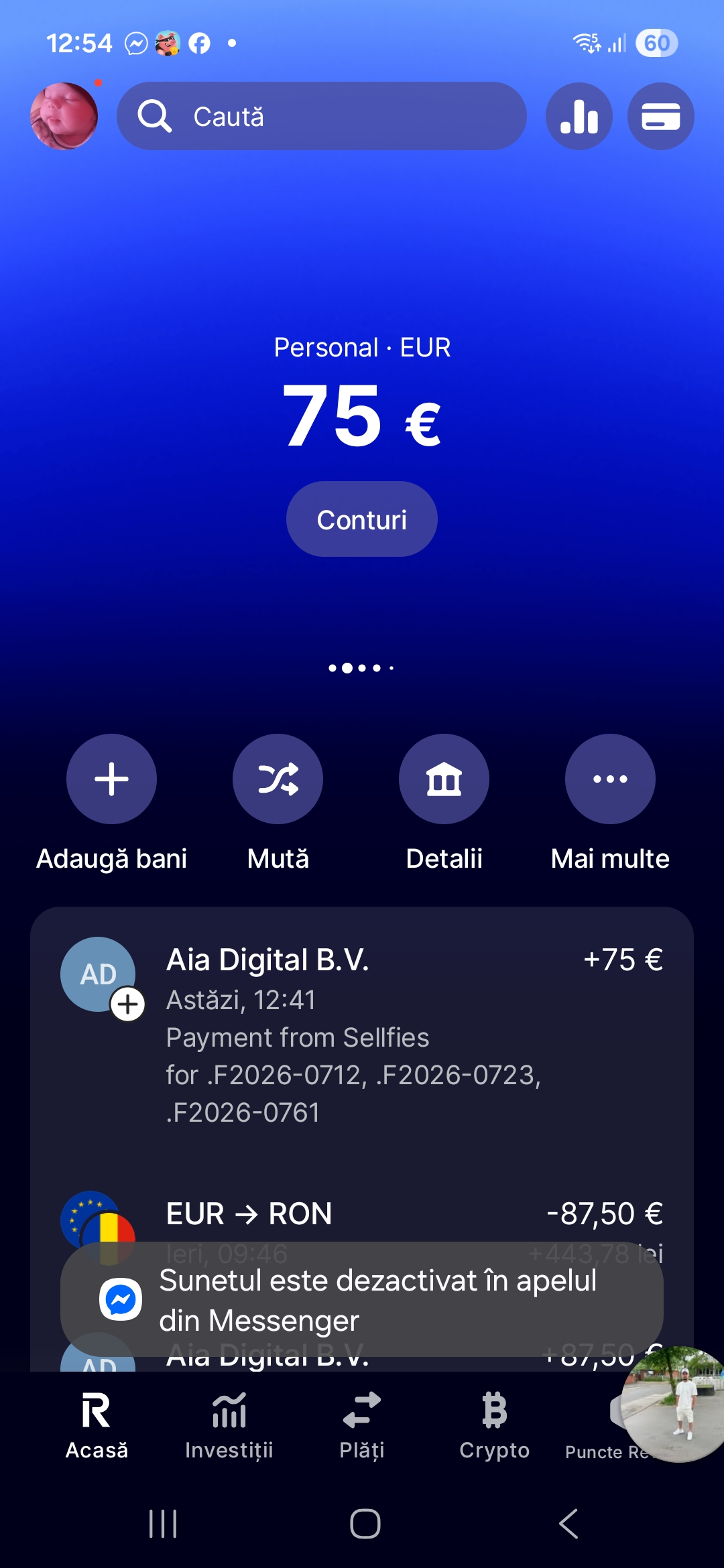Tap Adaugă bani to add money
This screenshot has width=724, height=1568.
(111, 779)
